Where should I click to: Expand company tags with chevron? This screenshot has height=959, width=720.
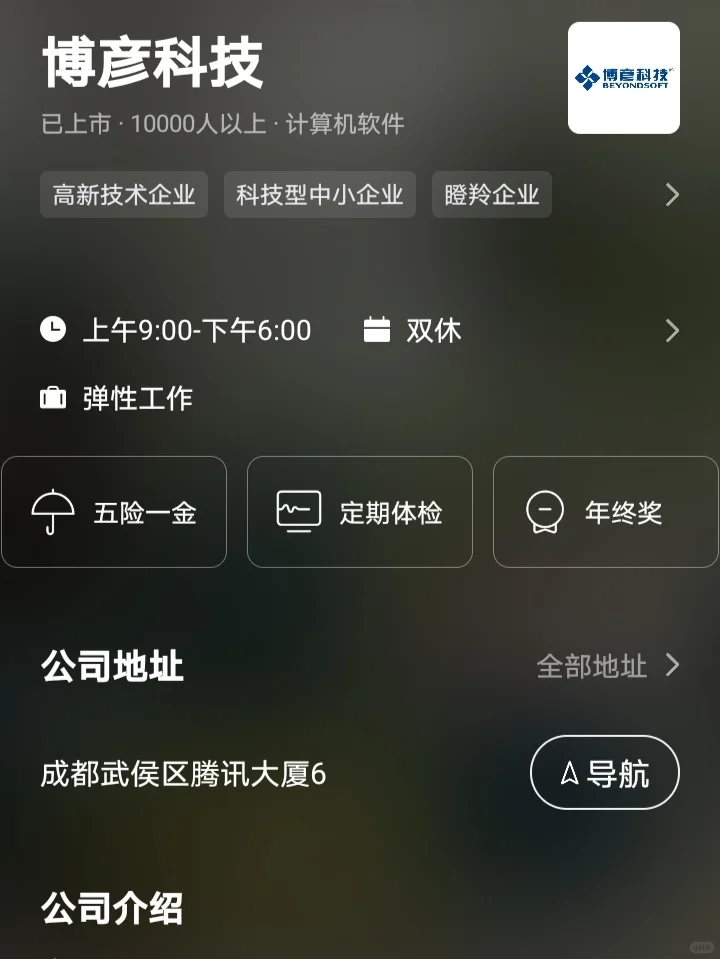672,195
